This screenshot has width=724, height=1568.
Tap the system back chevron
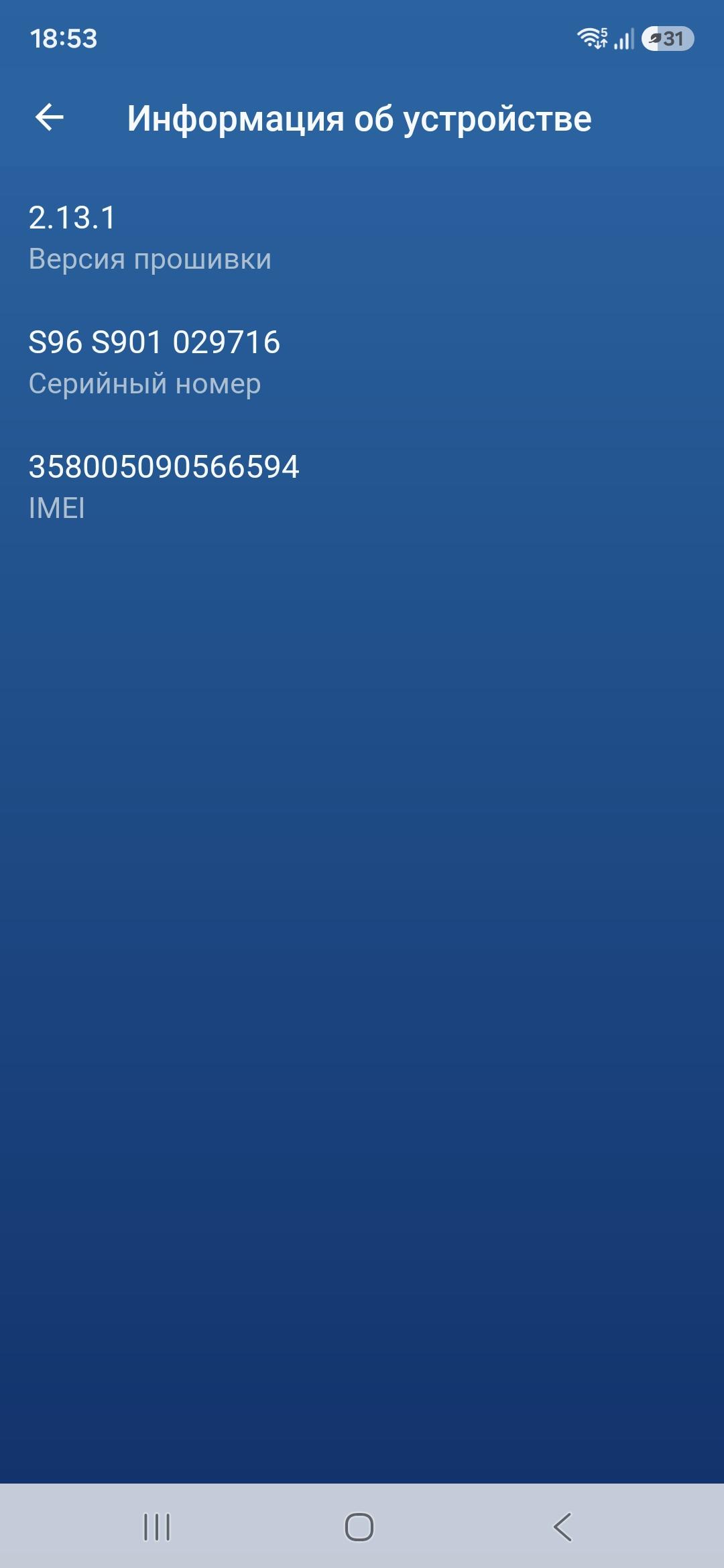[x=562, y=1527]
